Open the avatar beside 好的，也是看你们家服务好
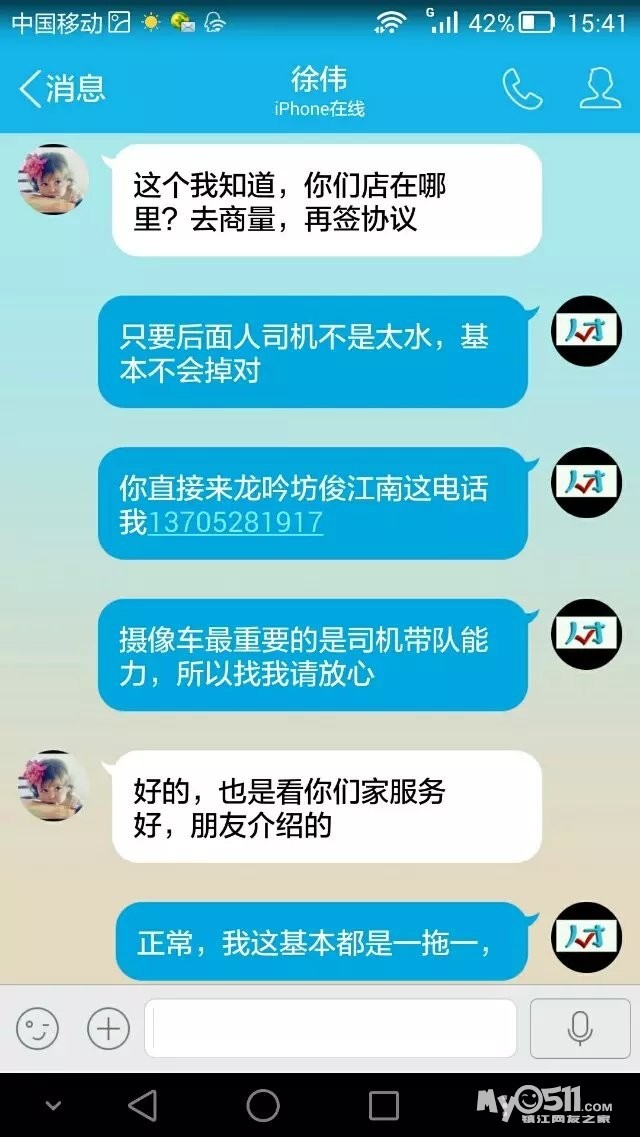Image resolution: width=640 pixels, height=1137 pixels. pyautogui.click(x=54, y=786)
